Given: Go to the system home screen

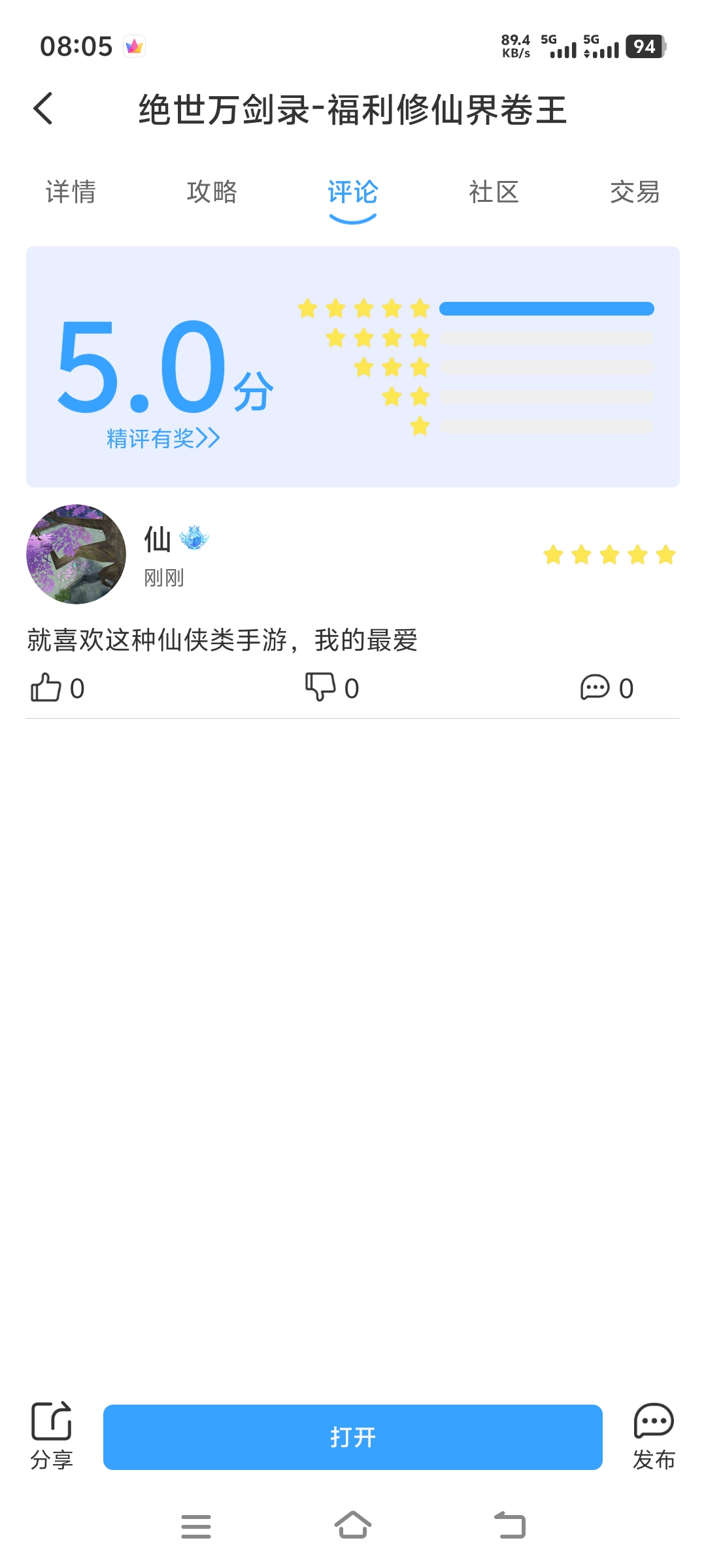Looking at the screenshot, I should coord(353,1526).
